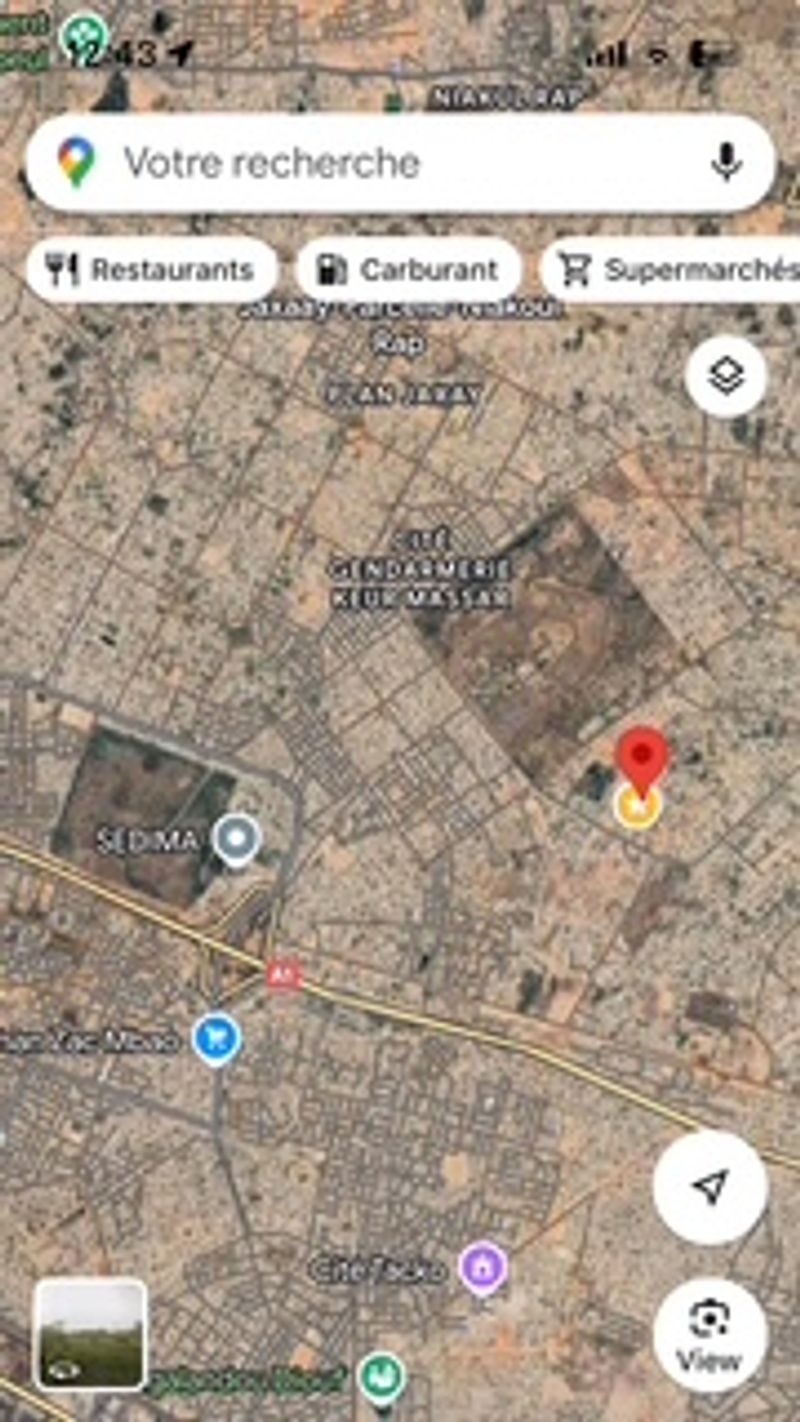Filter by Carburant chip
The height and width of the screenshot is (1422, 800).
coord(408,270)
